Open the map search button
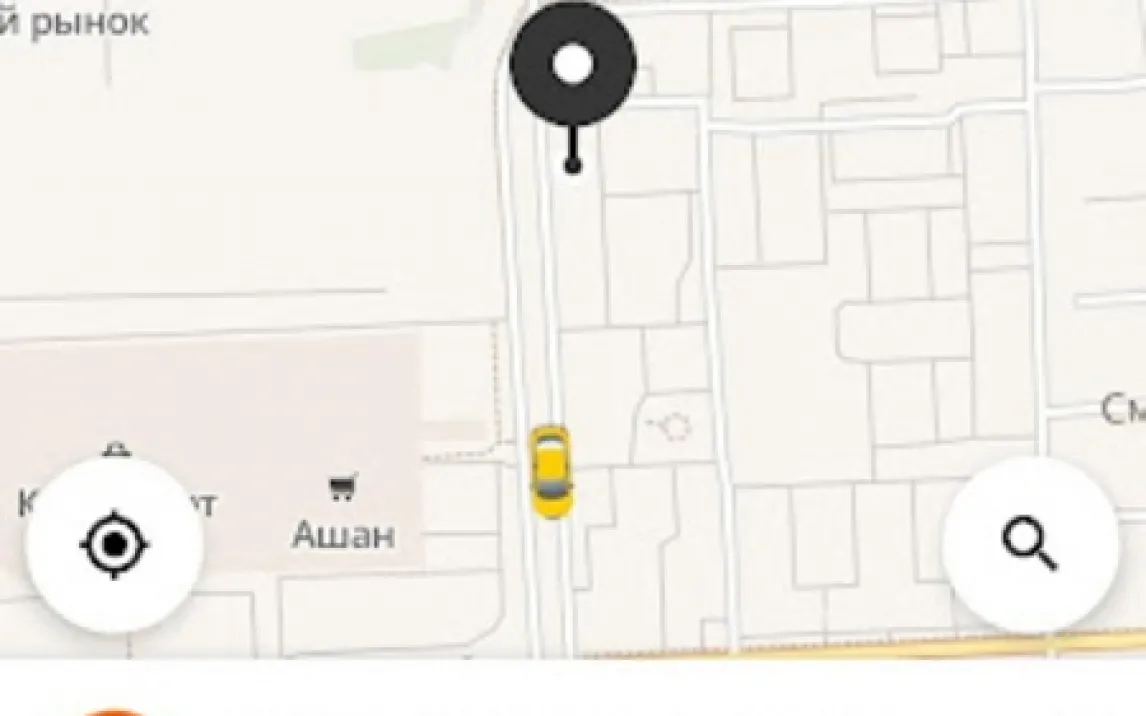This screenshot has height=716, width=1146. (1029, 545)
